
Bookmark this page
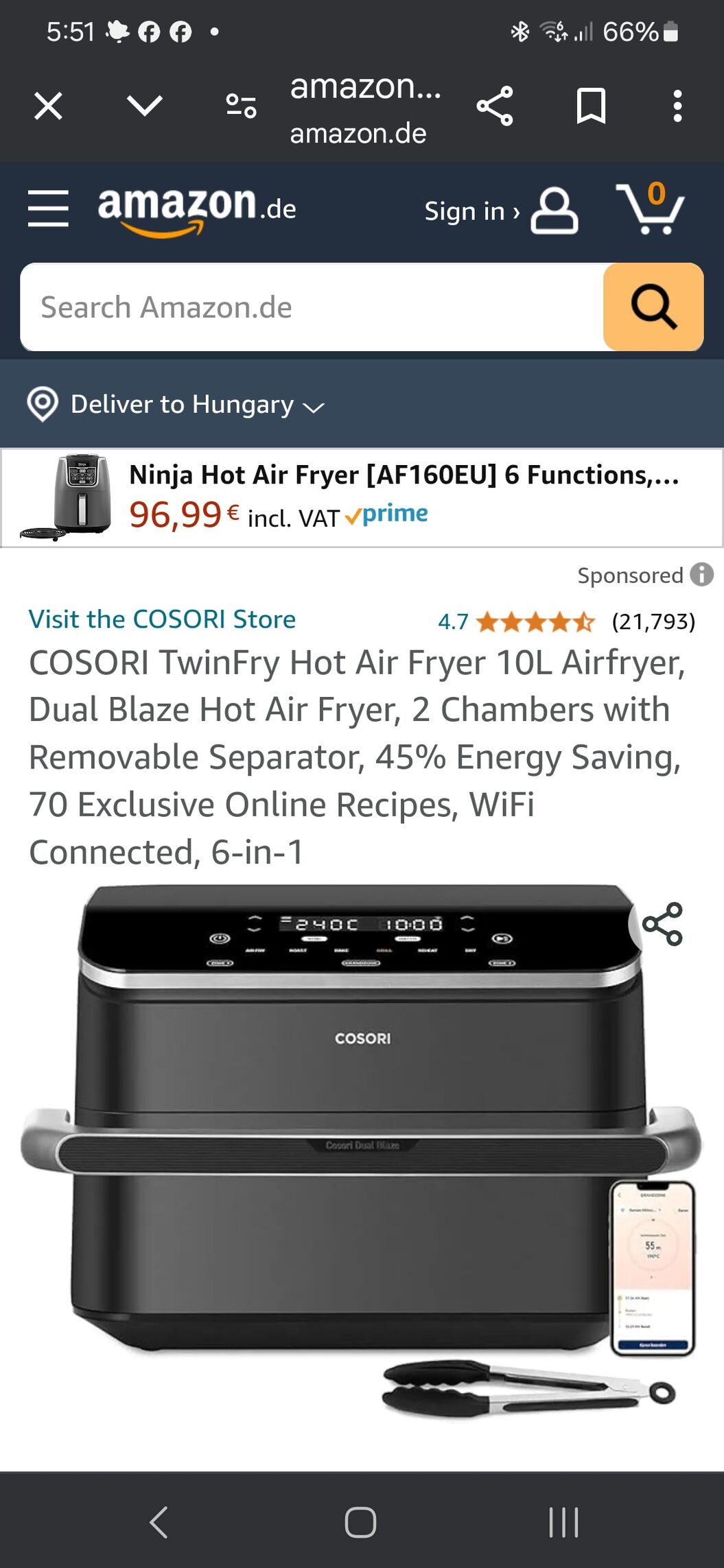click(x=591, y=106)
